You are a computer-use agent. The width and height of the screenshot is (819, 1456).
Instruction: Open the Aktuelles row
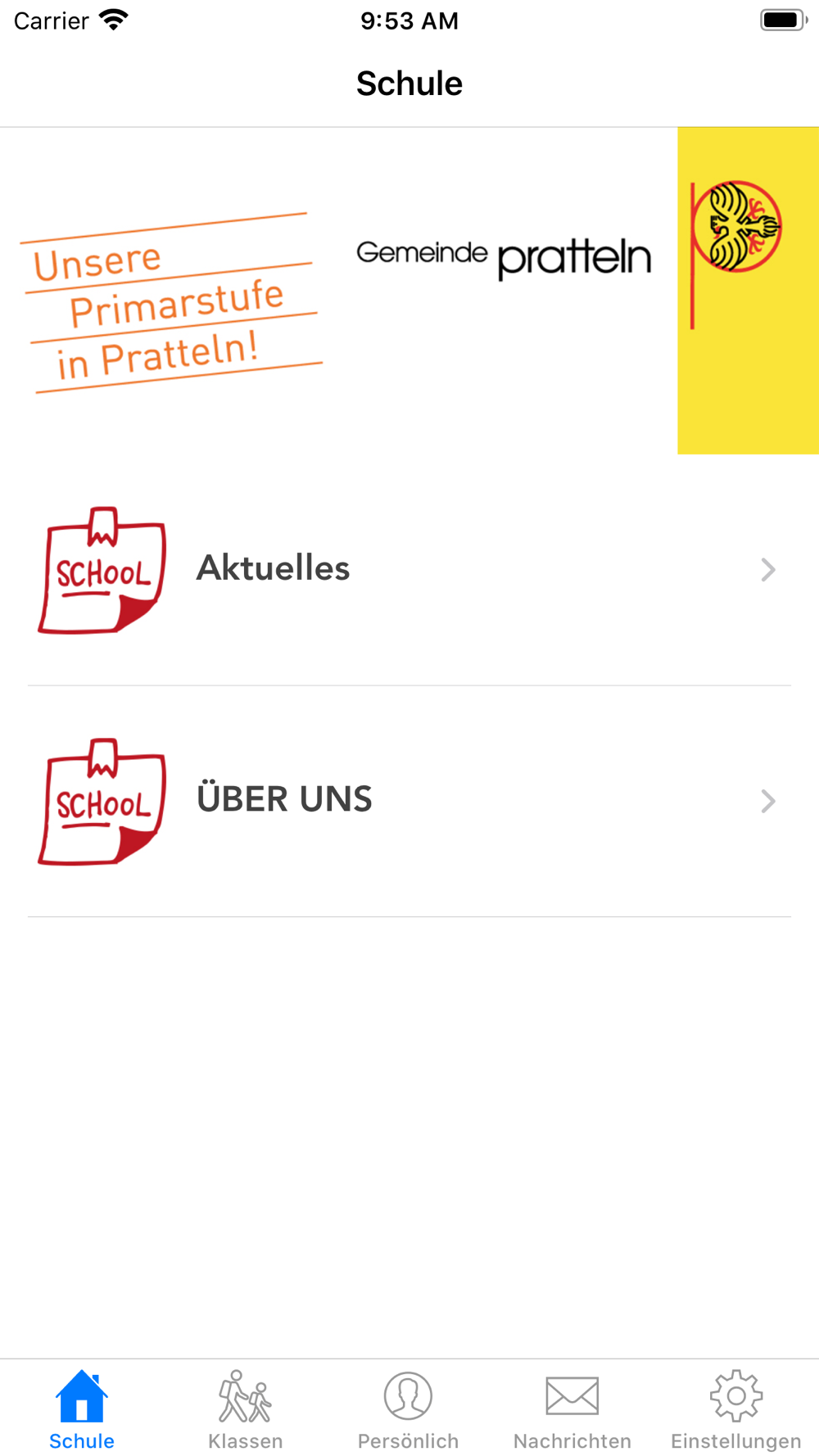[409, 570]
